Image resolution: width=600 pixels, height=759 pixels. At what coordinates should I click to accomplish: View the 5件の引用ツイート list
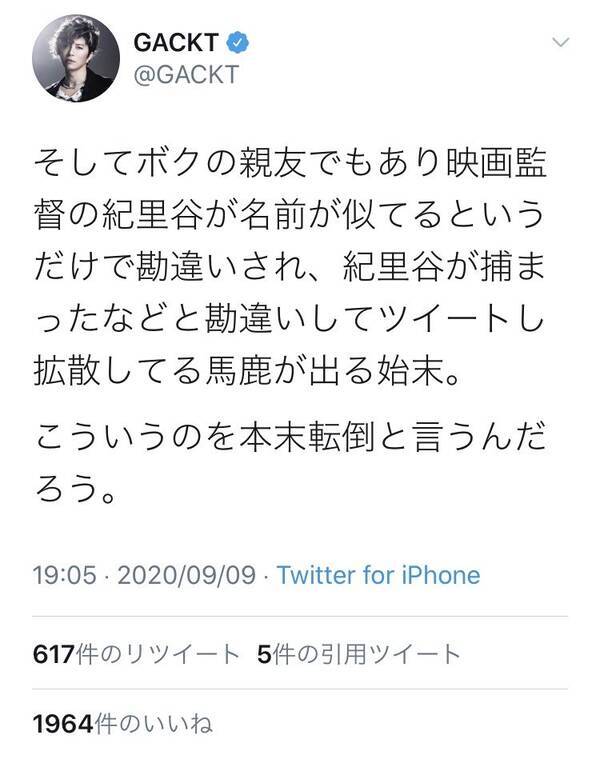(358, 654)
